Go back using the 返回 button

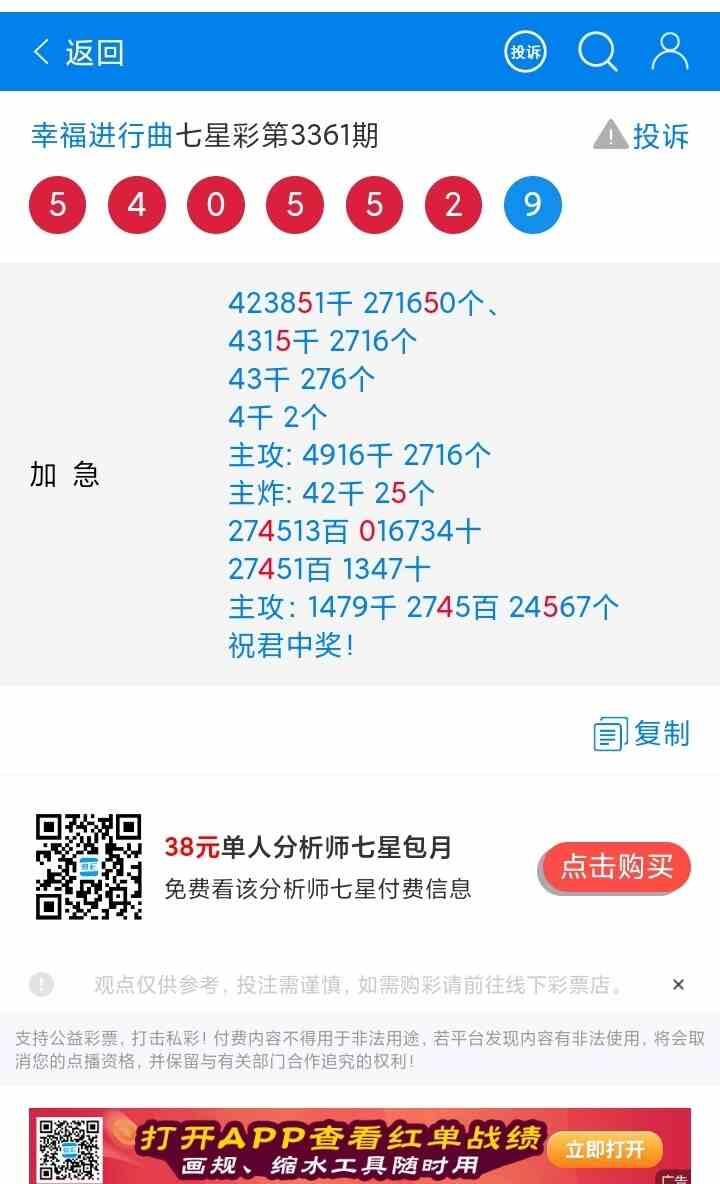click(x=78, y=52)
